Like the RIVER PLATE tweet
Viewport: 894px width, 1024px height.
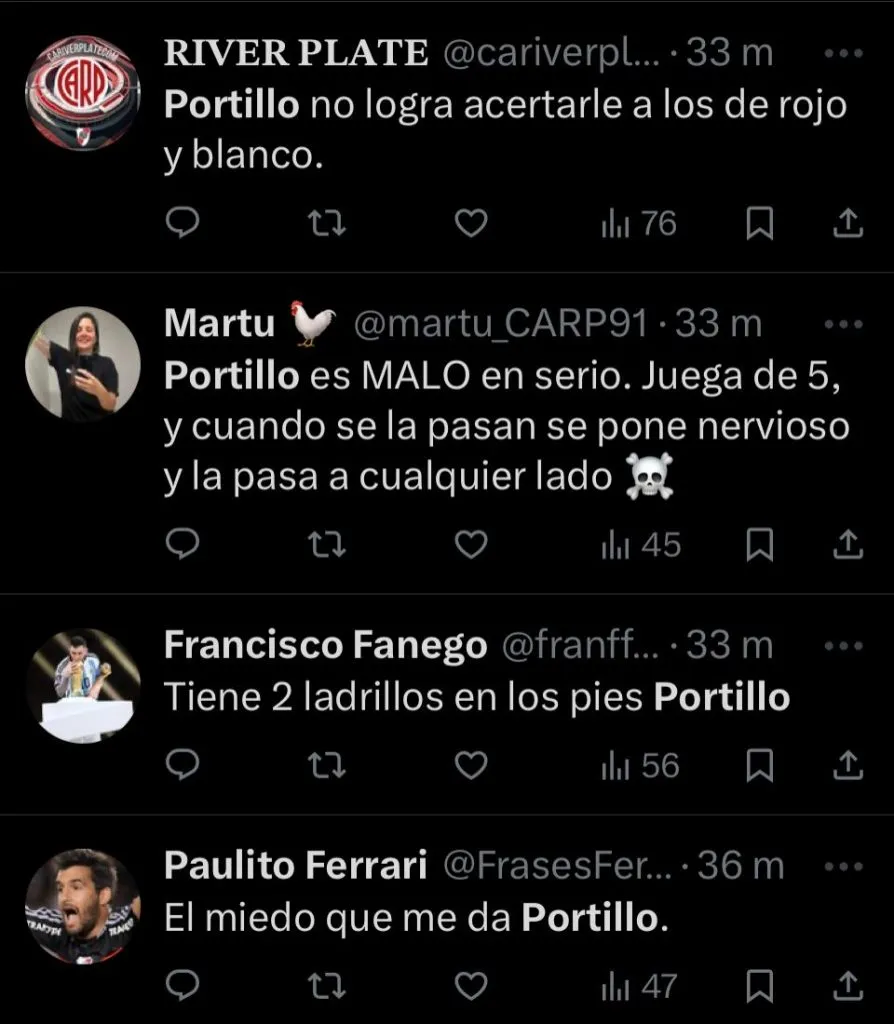pos(470,225)
